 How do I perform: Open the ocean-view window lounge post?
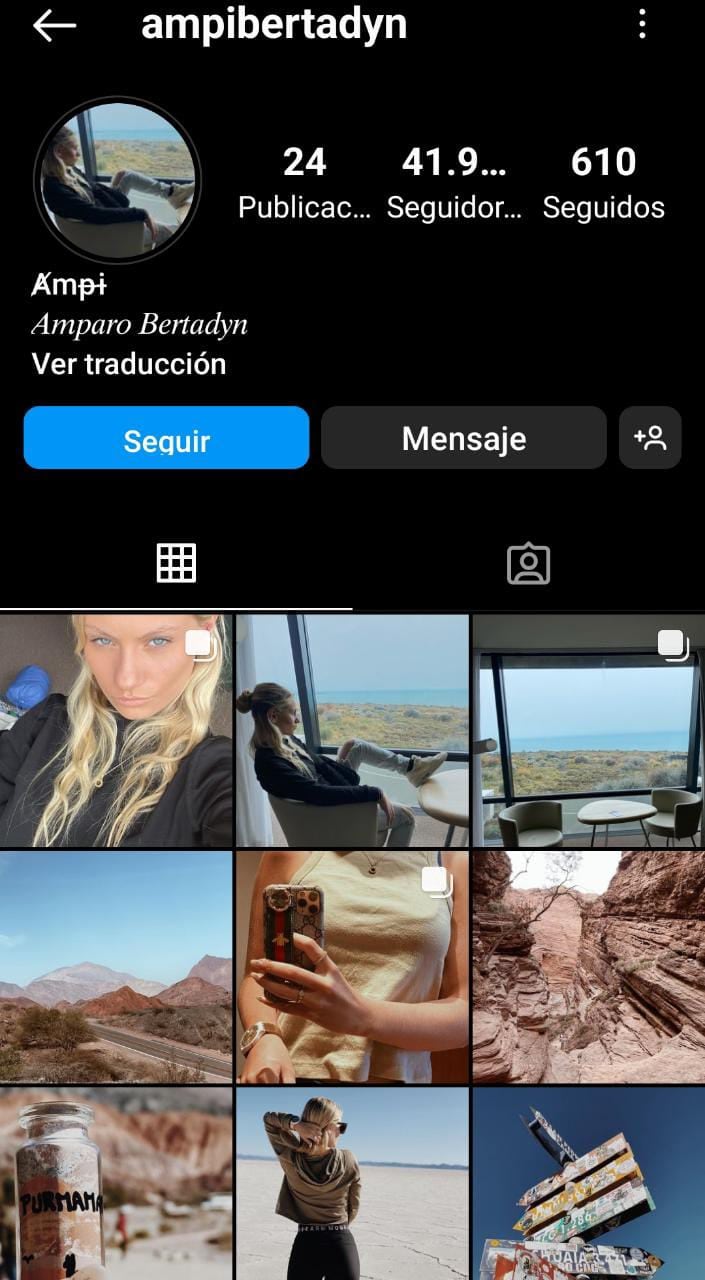(588, 731)
